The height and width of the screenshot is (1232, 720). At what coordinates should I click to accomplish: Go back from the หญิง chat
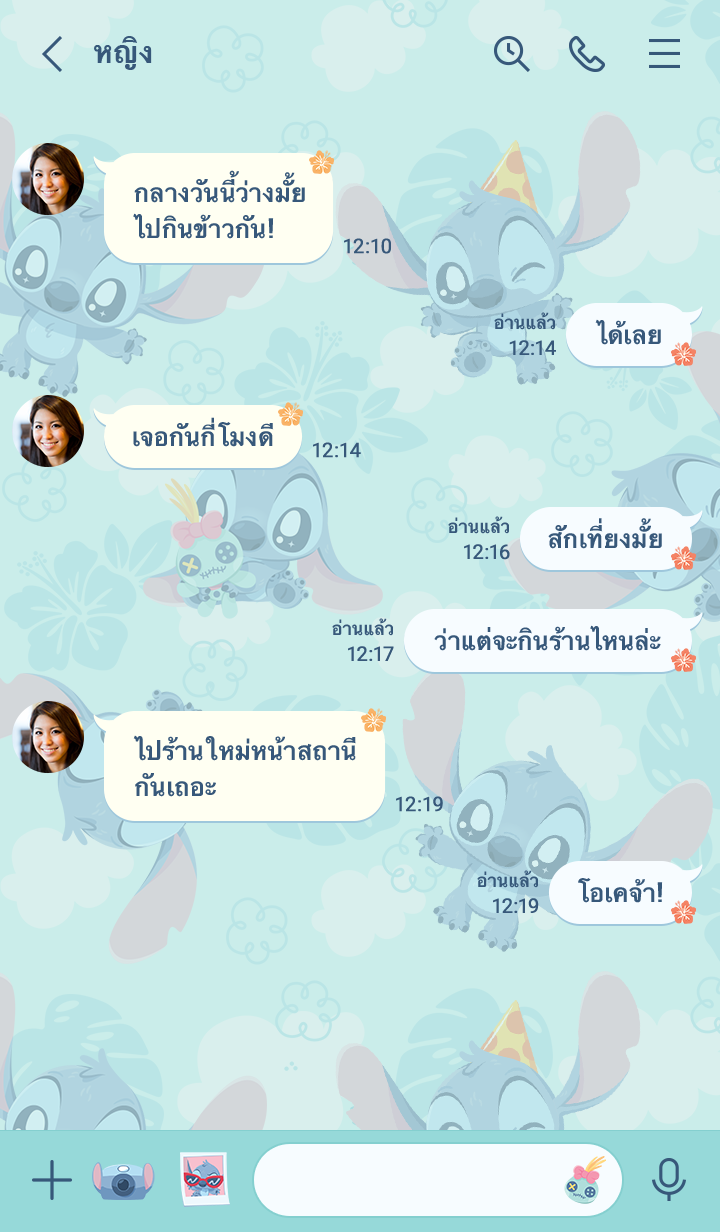point(52,54)
